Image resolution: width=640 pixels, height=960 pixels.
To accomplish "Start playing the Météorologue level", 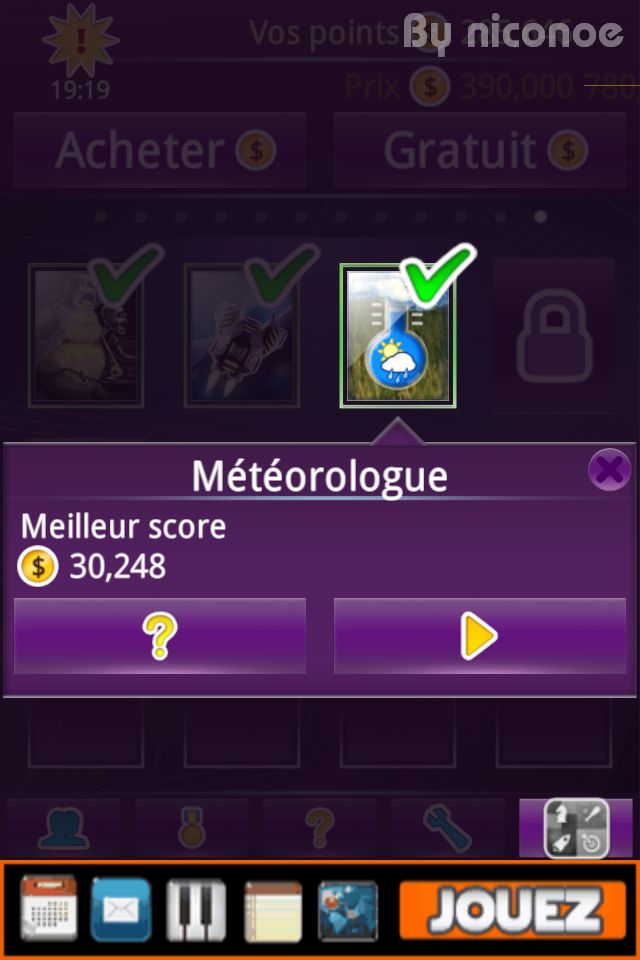I will coord(479,637).
